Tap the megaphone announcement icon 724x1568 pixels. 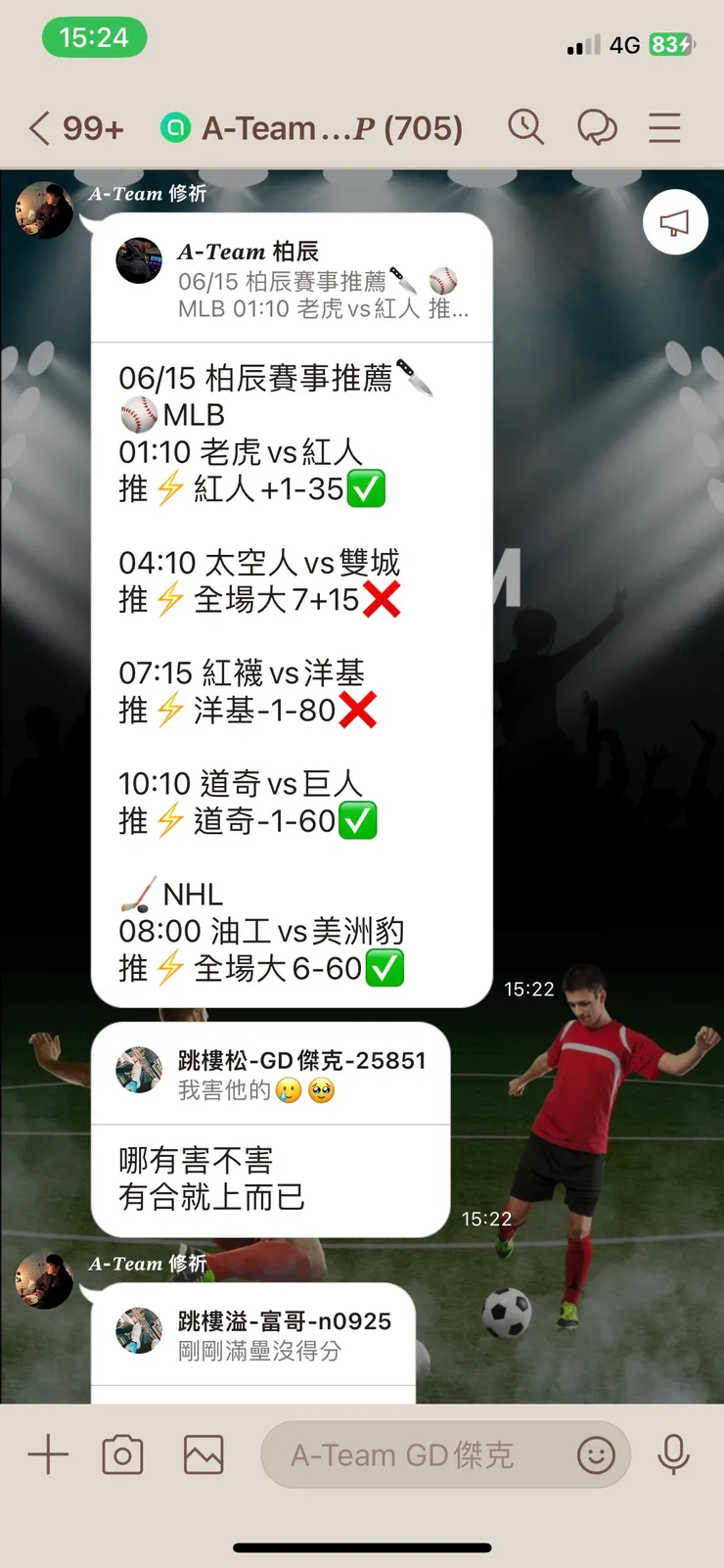tap(675, 222)
